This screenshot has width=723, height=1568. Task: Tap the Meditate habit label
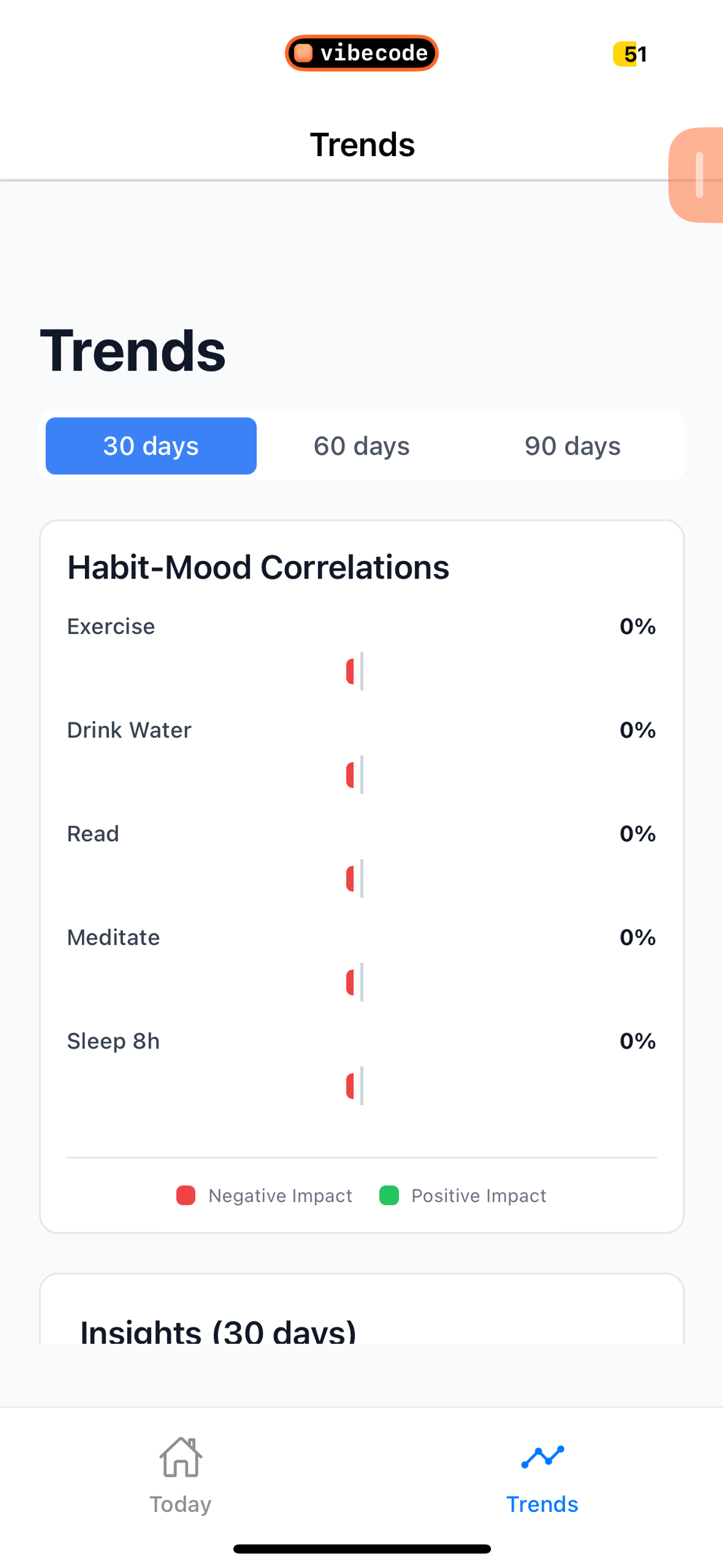[x=113, y=937]
